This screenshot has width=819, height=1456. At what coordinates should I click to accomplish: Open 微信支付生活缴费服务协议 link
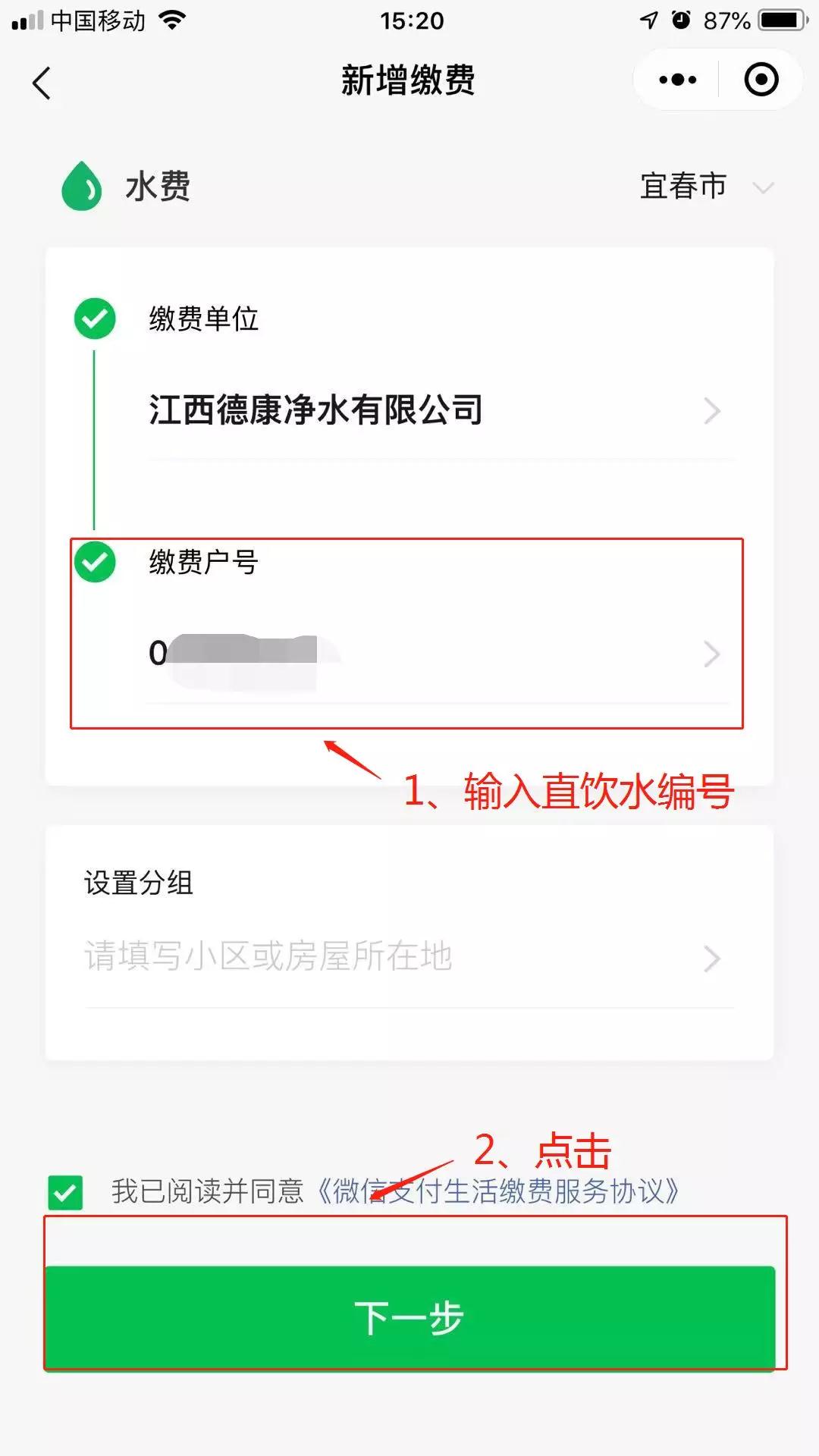click(497, 1192)
